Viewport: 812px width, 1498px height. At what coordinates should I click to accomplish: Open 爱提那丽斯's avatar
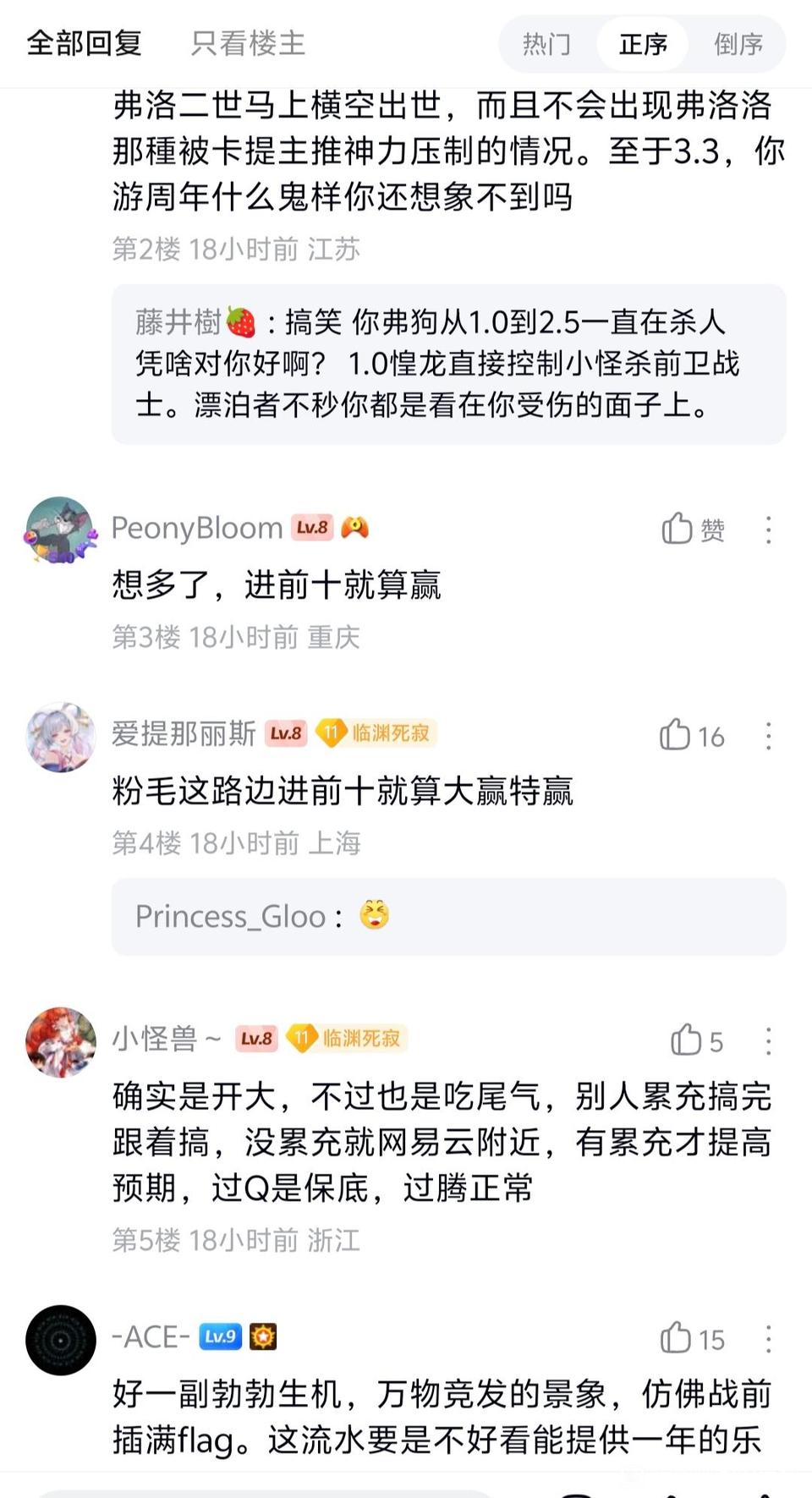click(x=60, y=736)
